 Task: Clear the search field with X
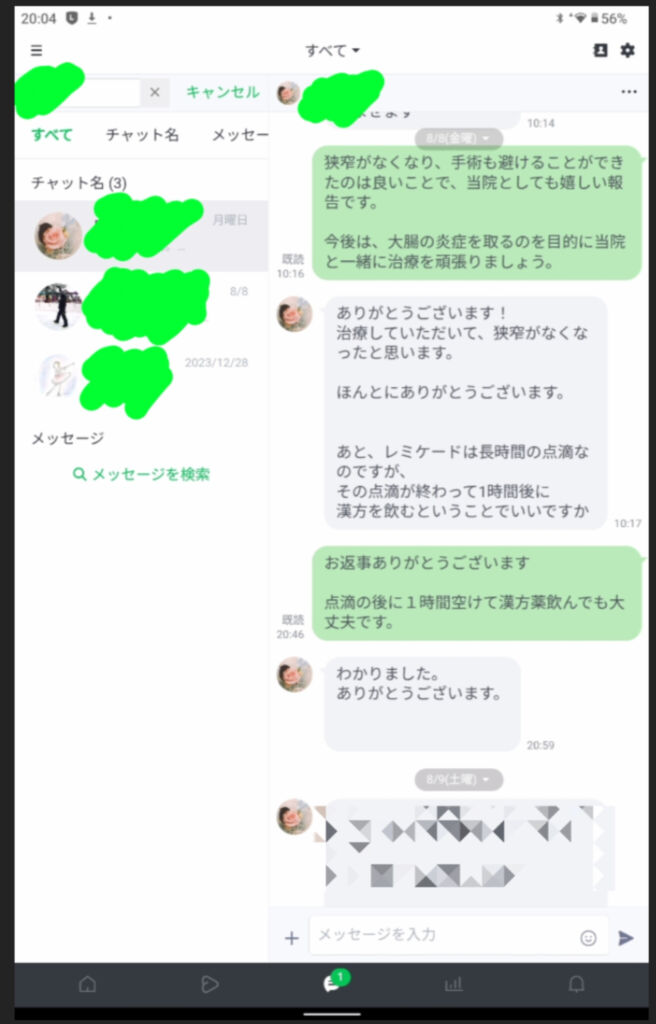click(x=155, y=92)
